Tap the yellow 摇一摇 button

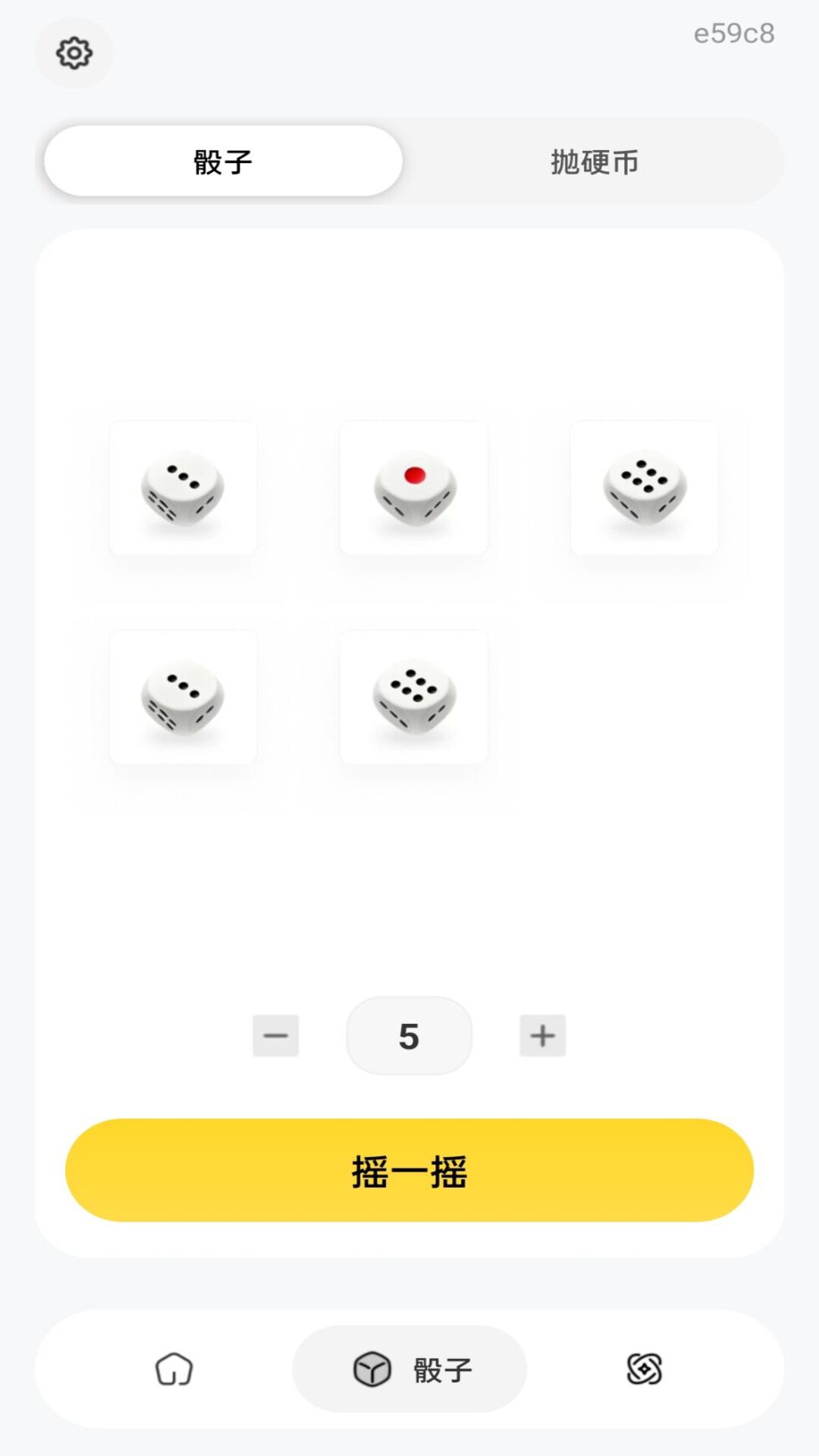[409, 1170]
